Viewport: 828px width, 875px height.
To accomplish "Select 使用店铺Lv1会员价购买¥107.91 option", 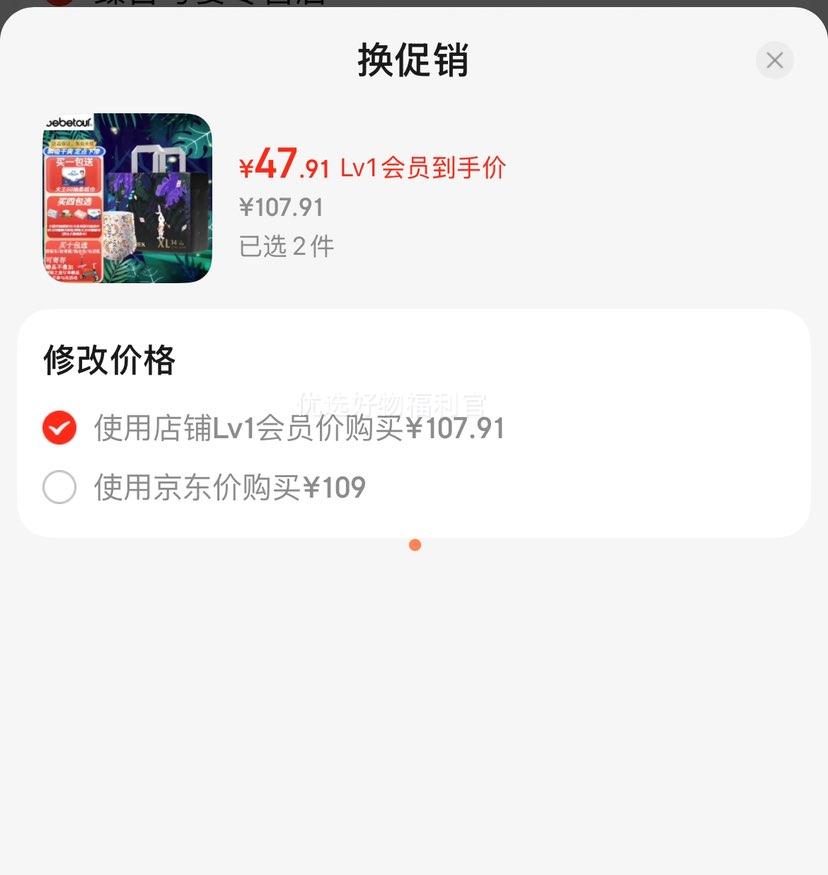I will tap(60, 428).
